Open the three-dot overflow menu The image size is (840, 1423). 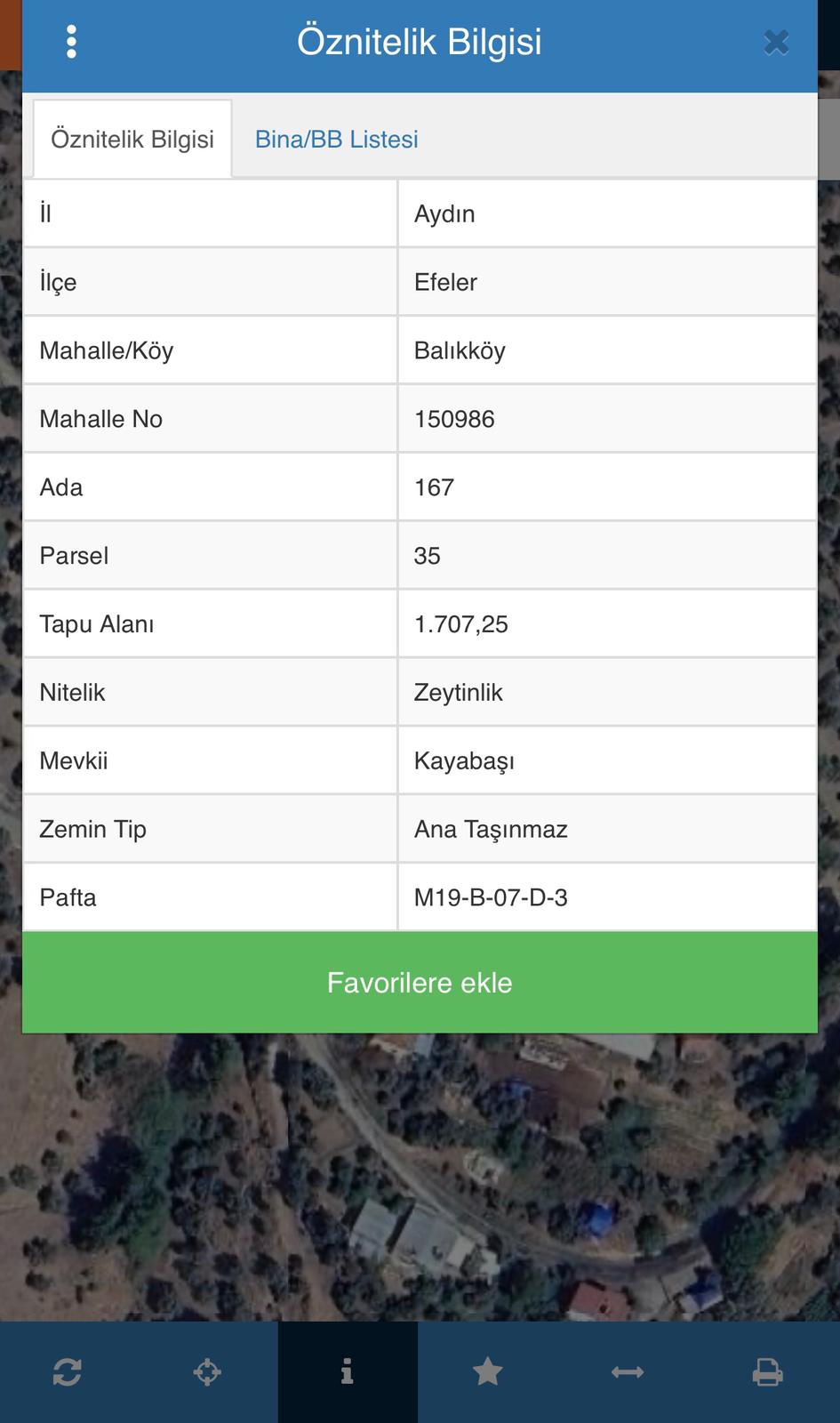pos(71,42)
